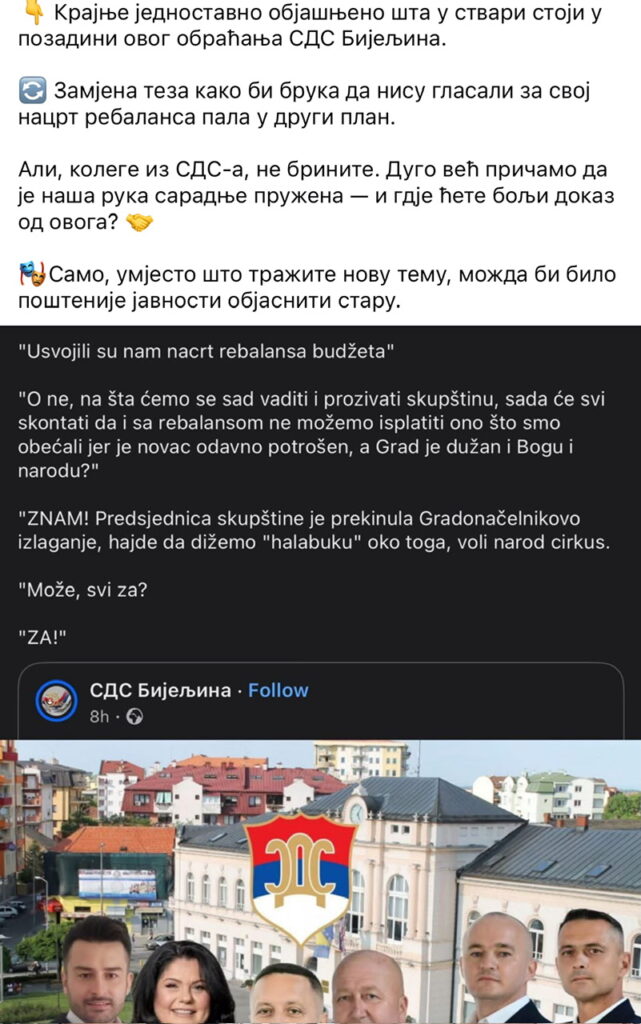
Task: Open the СДС Бијељина page name
Action: click(x=161, y=690)
